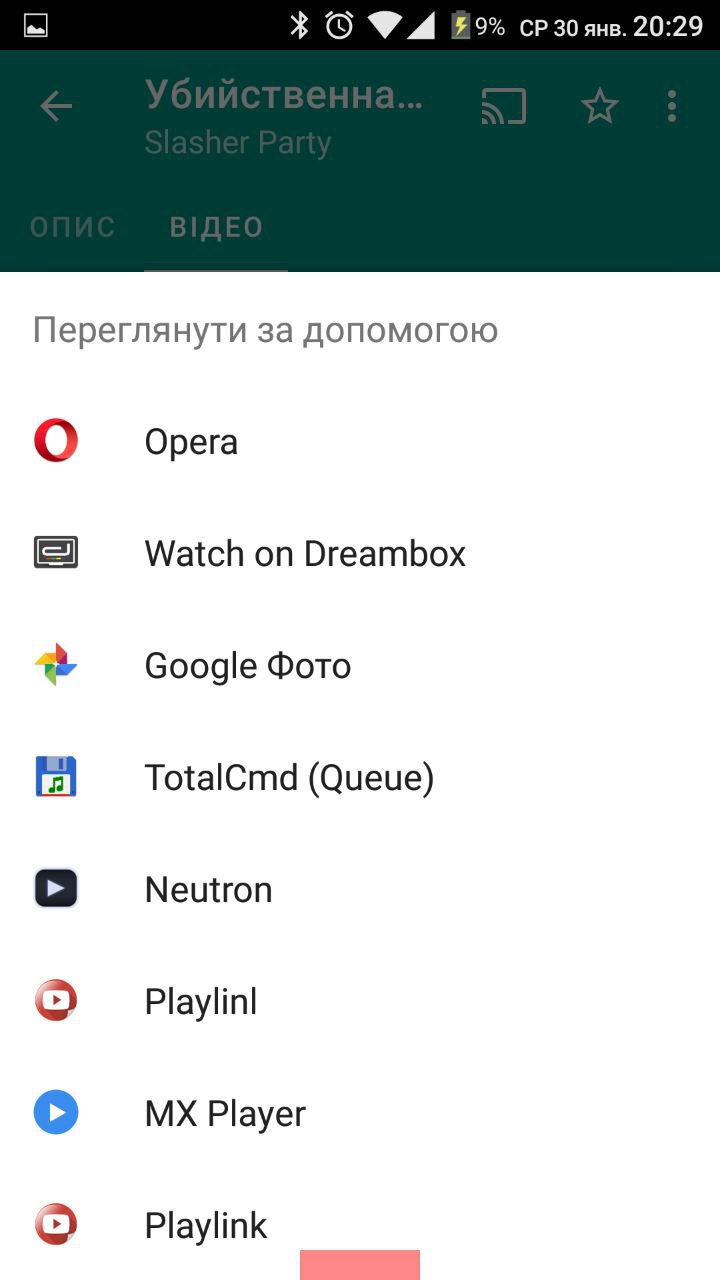This screenshot has height=1280, width=720.
Task: Choose Opera to view the video
Action: (360, 442)
